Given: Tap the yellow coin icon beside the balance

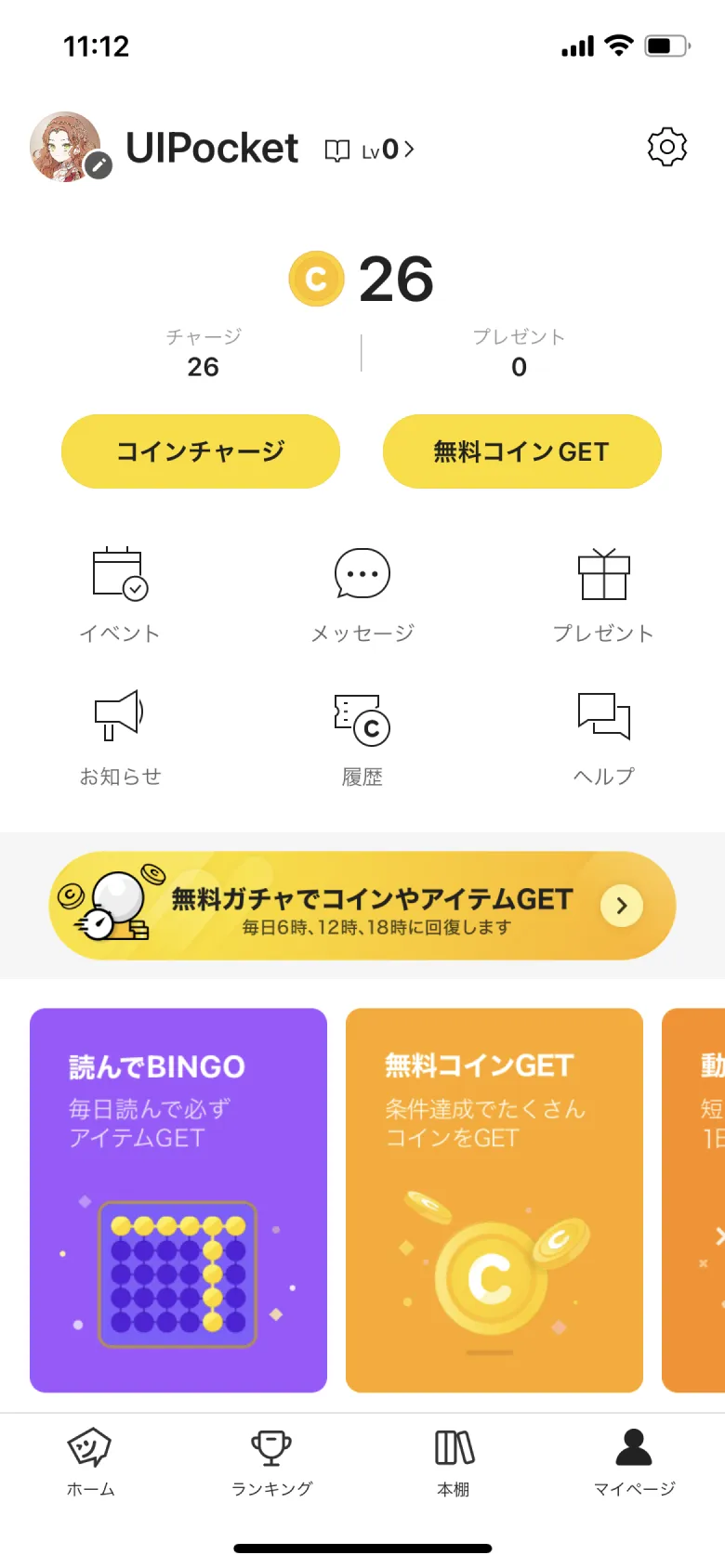Looking at the screenshot, I should [315, 279].
